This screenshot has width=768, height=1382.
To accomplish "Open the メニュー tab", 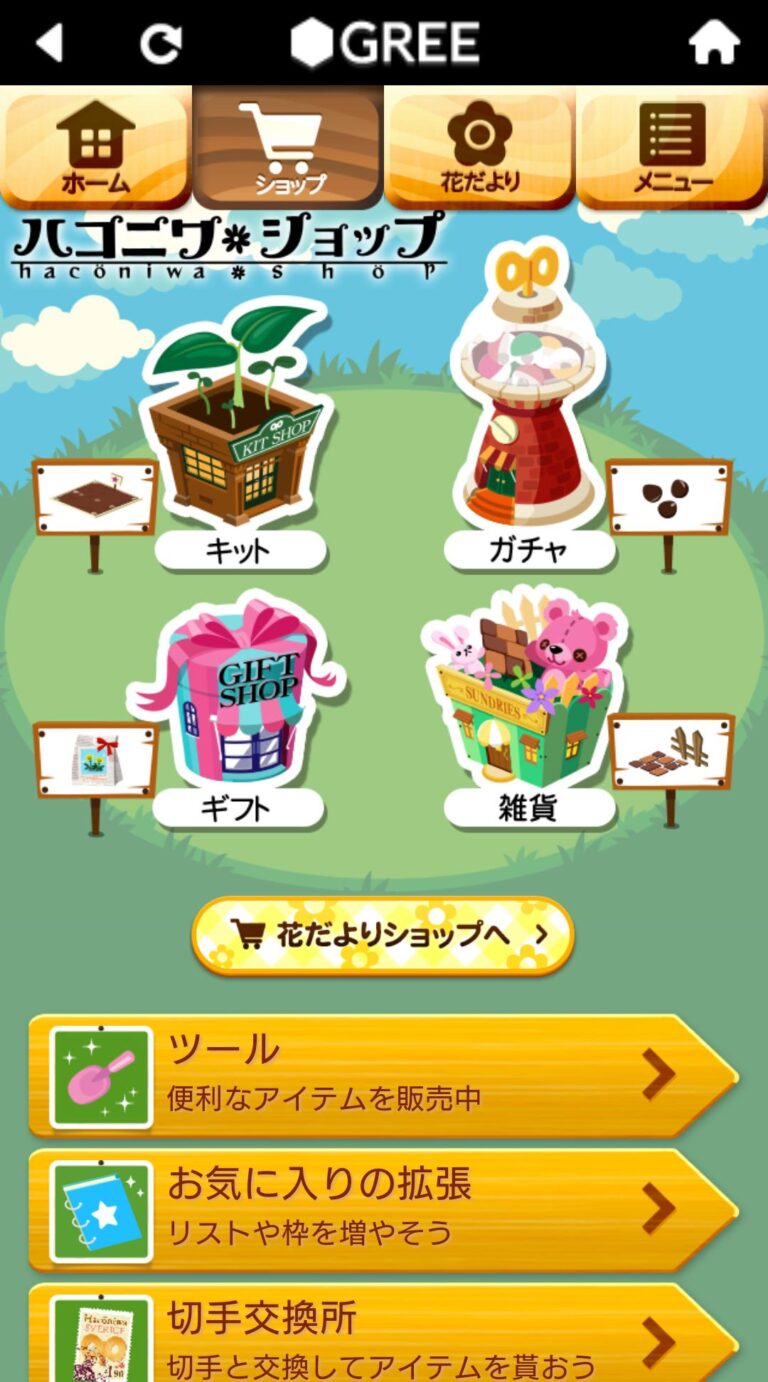I will pyautogui.click(x=672, y=147).
